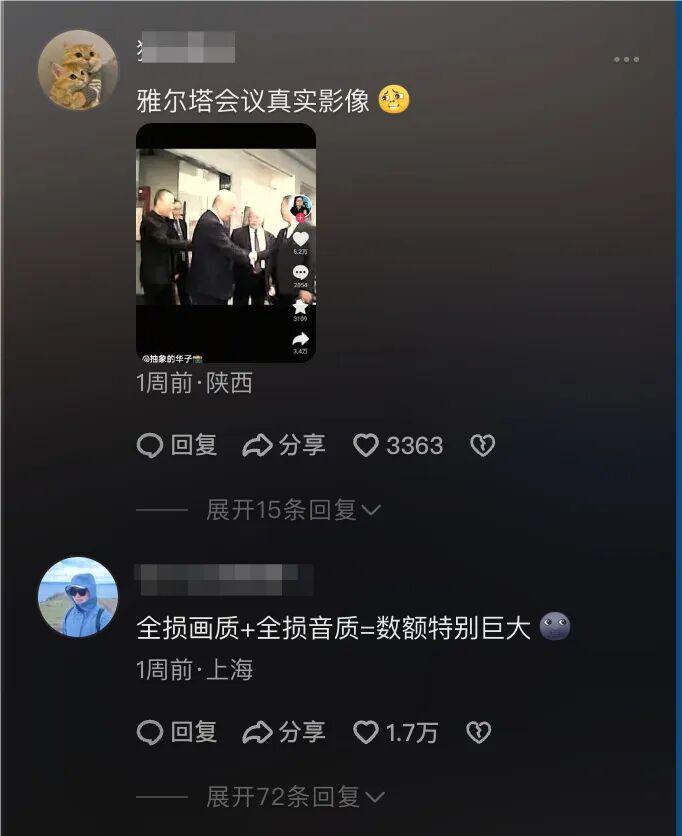Share the 雅尔塔会议真实影像 comment
Image resolution: width=682 pixels, height=836 pixels.
pos(285,446)
